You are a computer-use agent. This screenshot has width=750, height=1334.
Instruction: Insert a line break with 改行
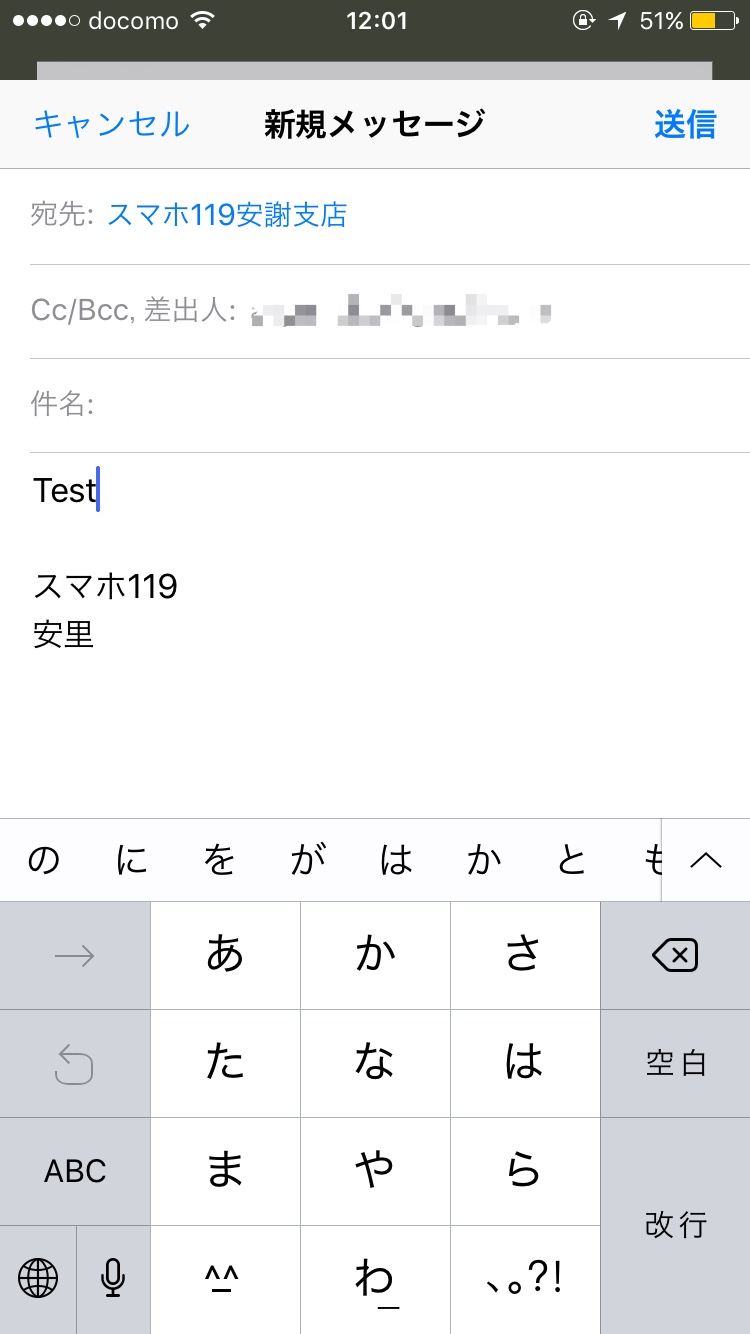pyautogui.click(x=675, y=1225)
